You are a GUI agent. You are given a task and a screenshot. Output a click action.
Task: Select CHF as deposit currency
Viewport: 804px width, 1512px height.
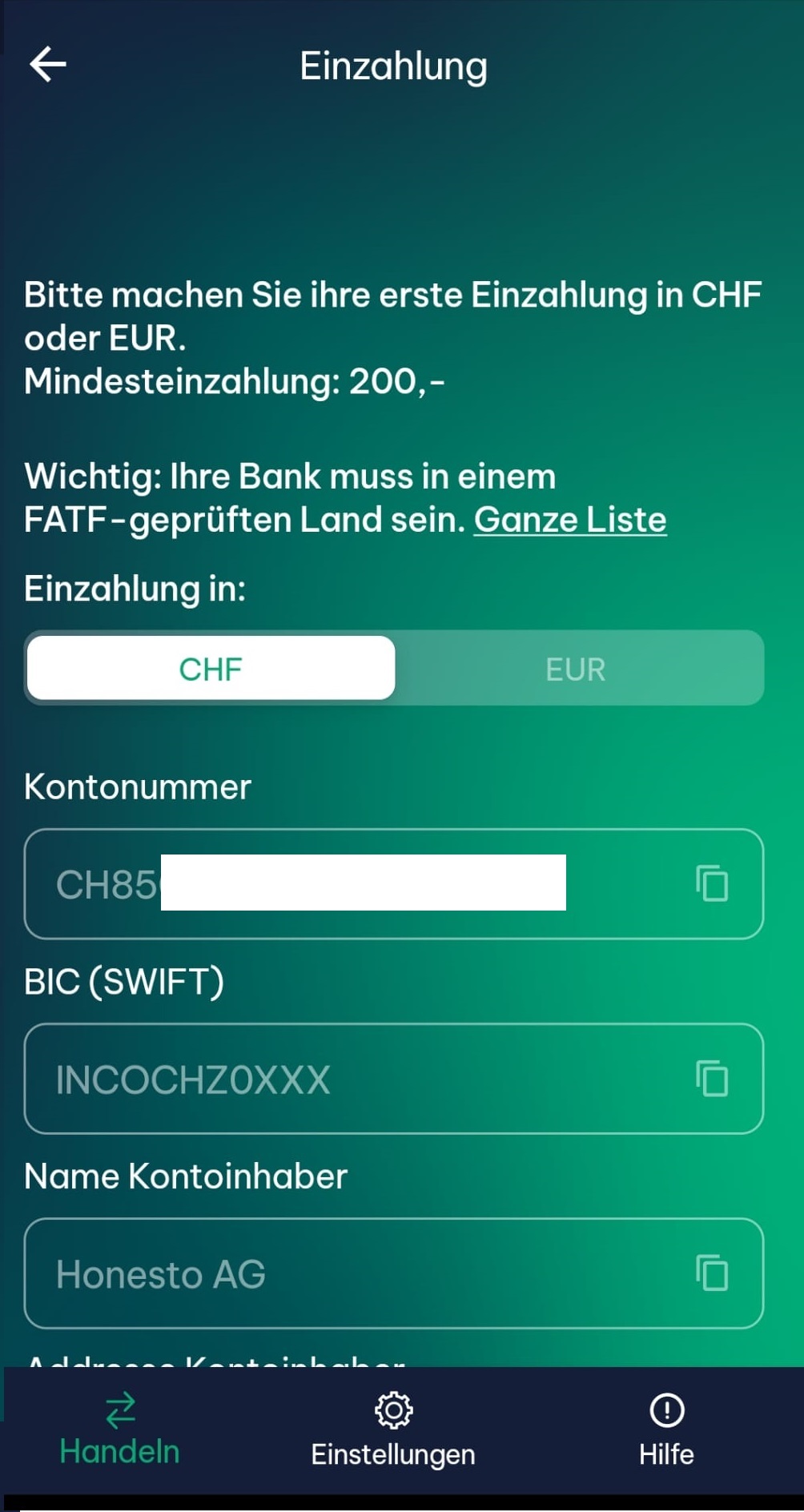211,669
